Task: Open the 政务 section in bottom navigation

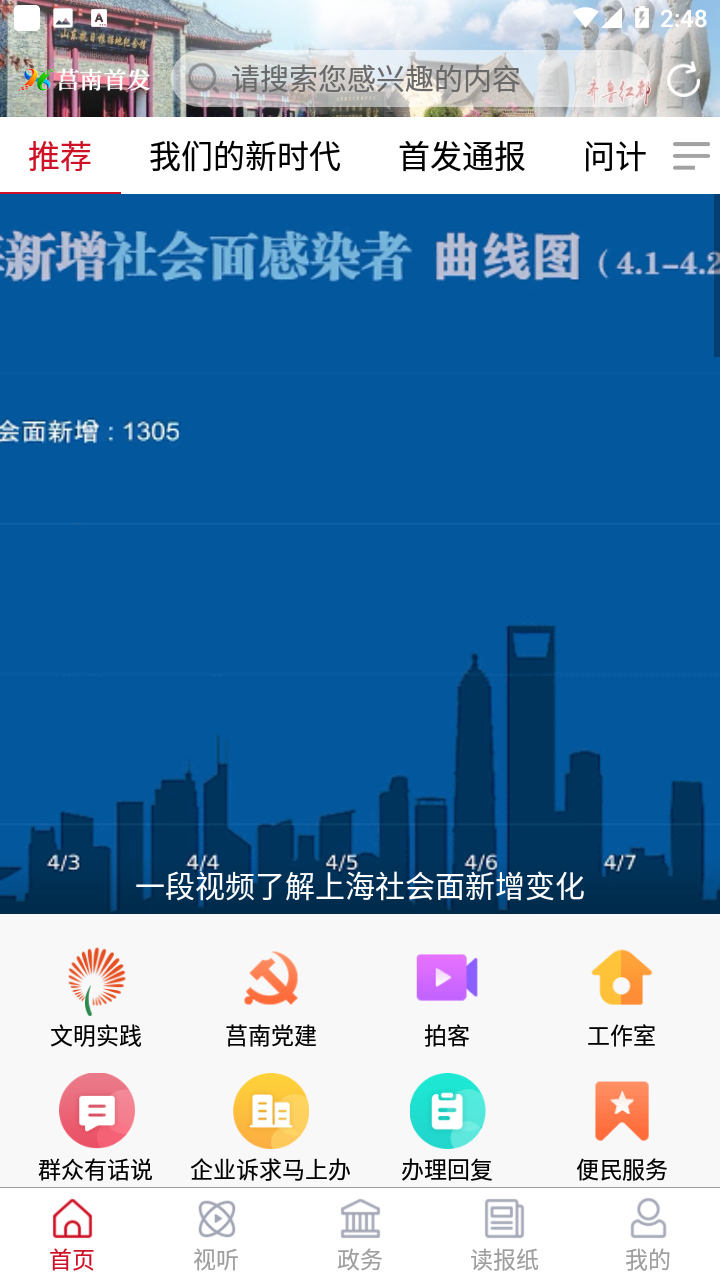Action: 359,1232
